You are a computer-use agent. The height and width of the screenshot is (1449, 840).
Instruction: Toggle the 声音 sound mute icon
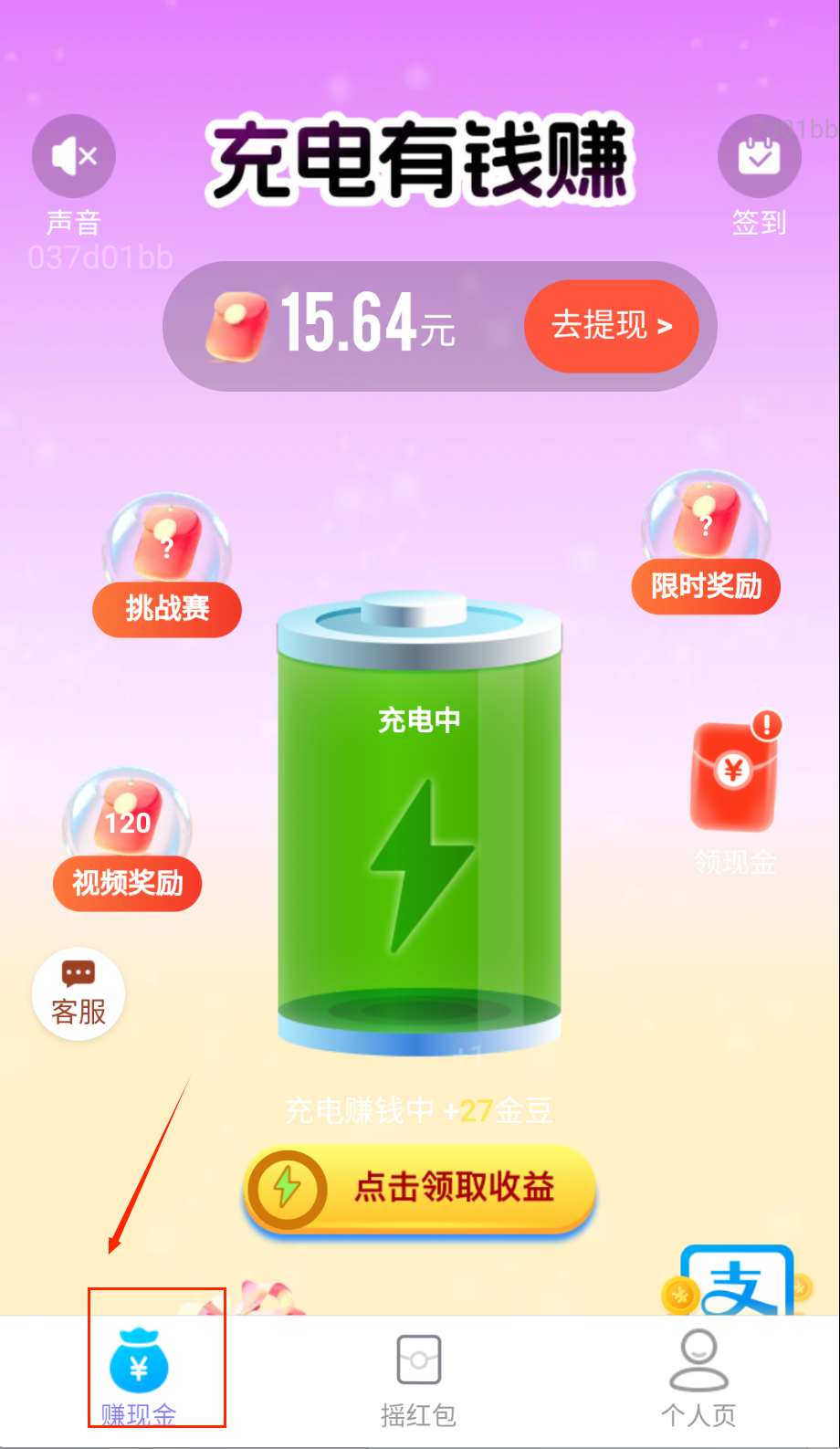(x=74, y=157)
